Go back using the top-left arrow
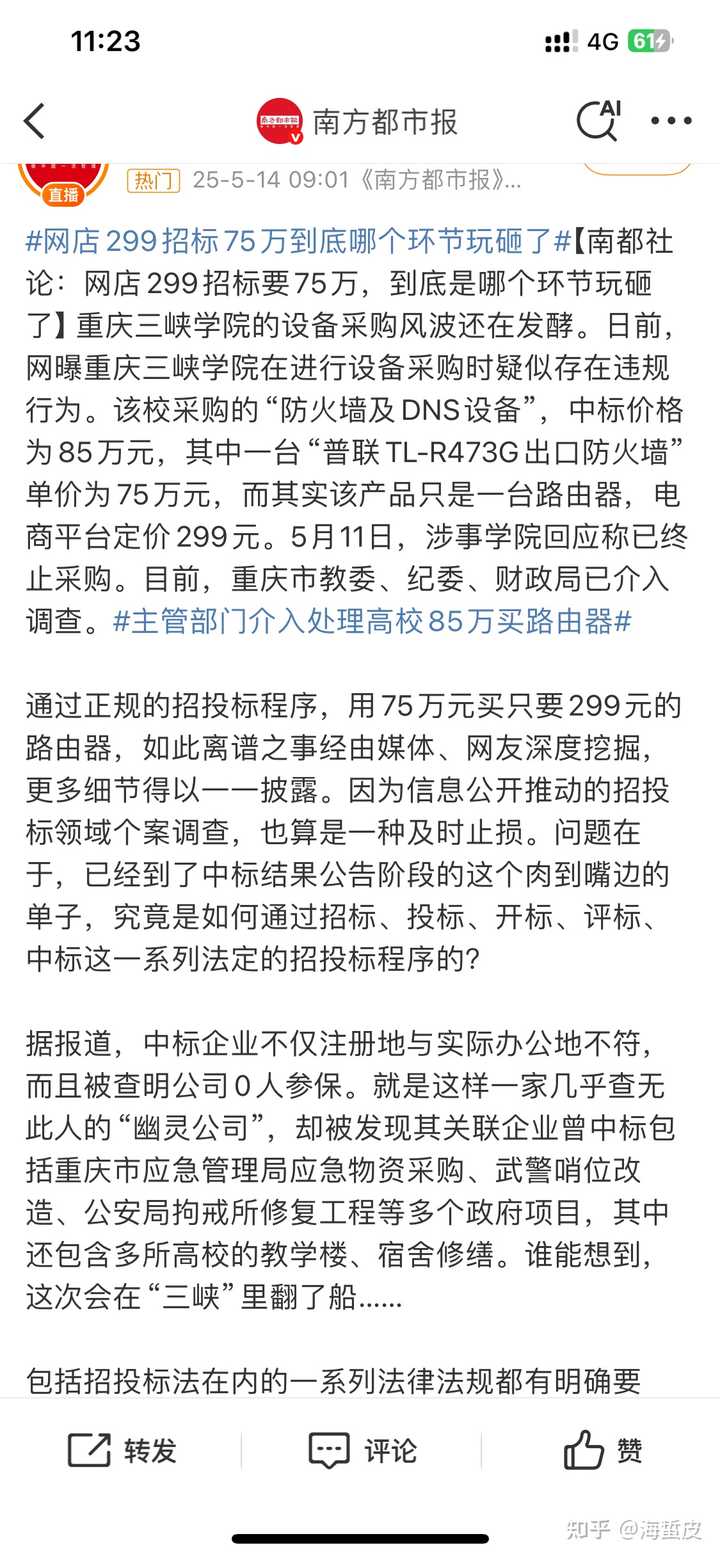 coord(35,121)
